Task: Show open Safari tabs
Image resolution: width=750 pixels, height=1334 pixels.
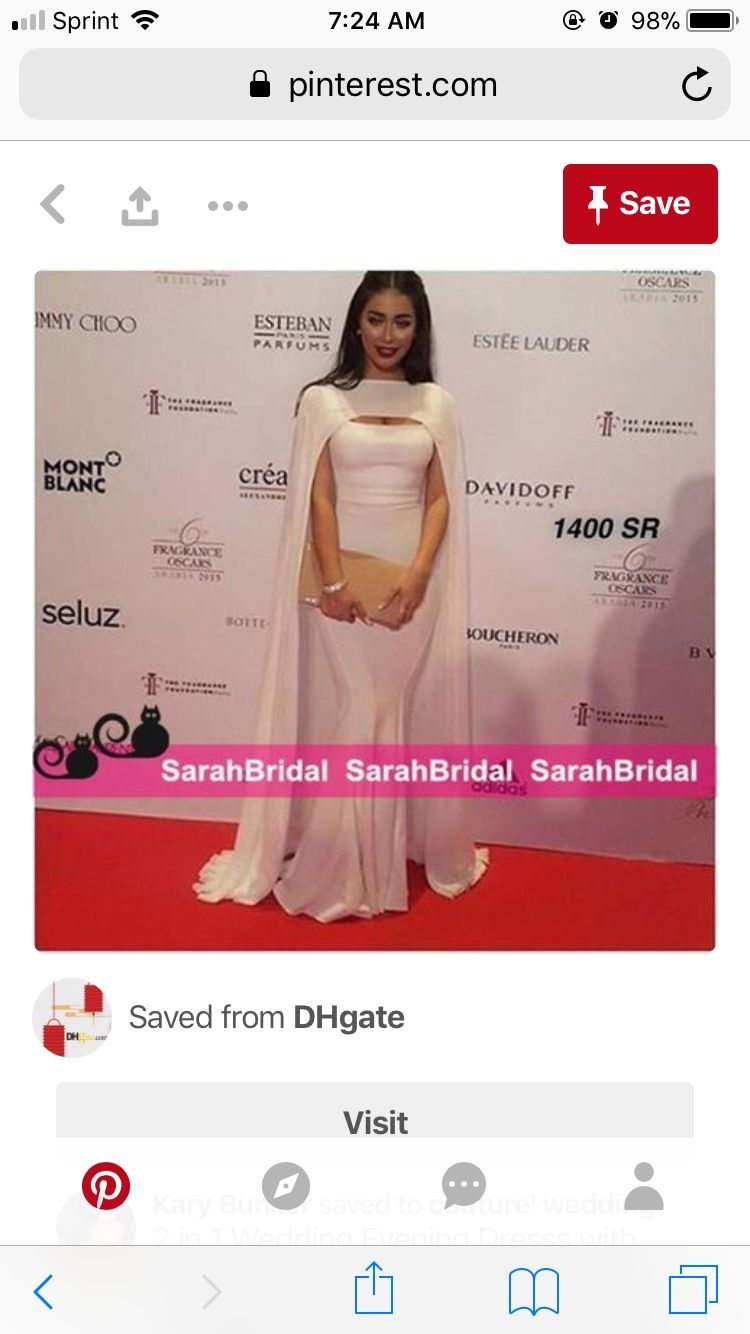Action: [x=693, y=1290]
